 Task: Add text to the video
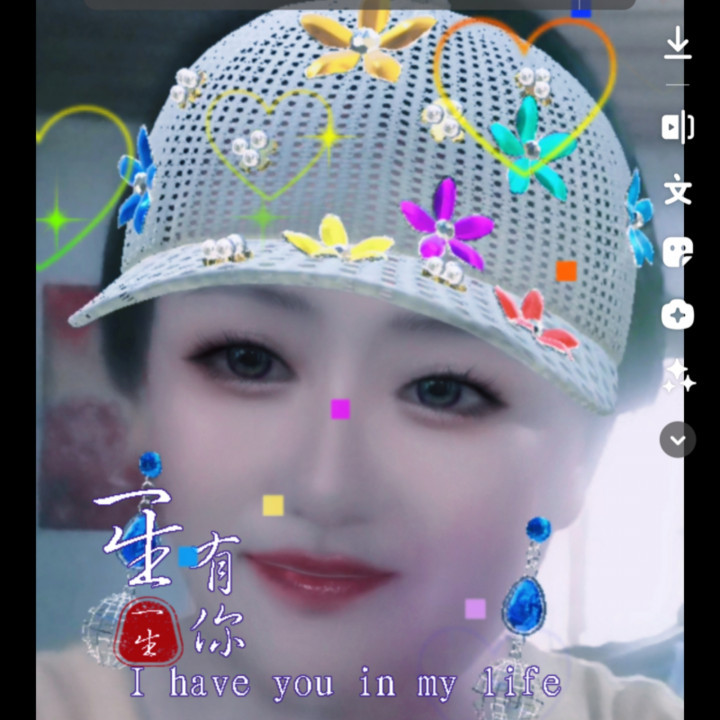coord(678,189)
